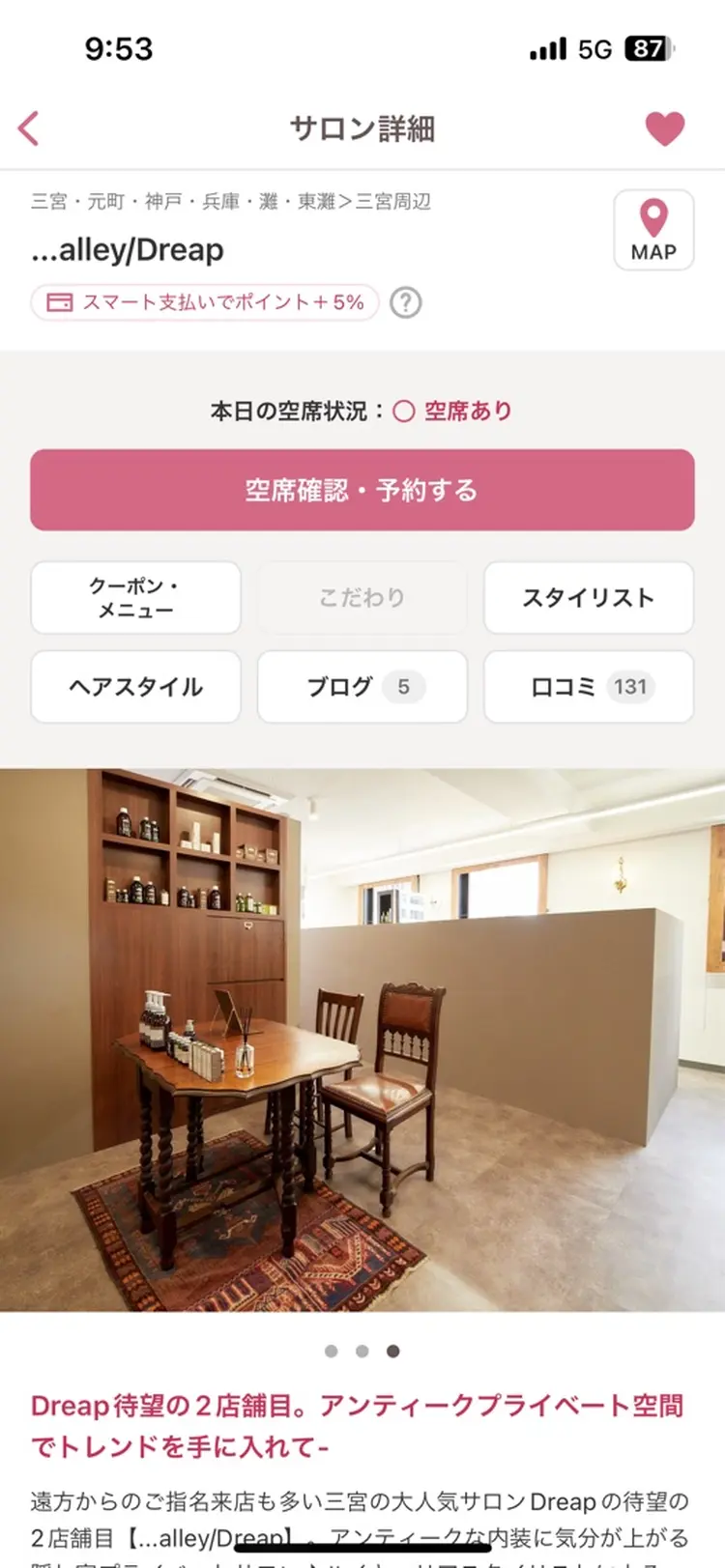Tap the smart payment card icon
This screenshot has height=1568, width=725.
(x=58, y=302)
